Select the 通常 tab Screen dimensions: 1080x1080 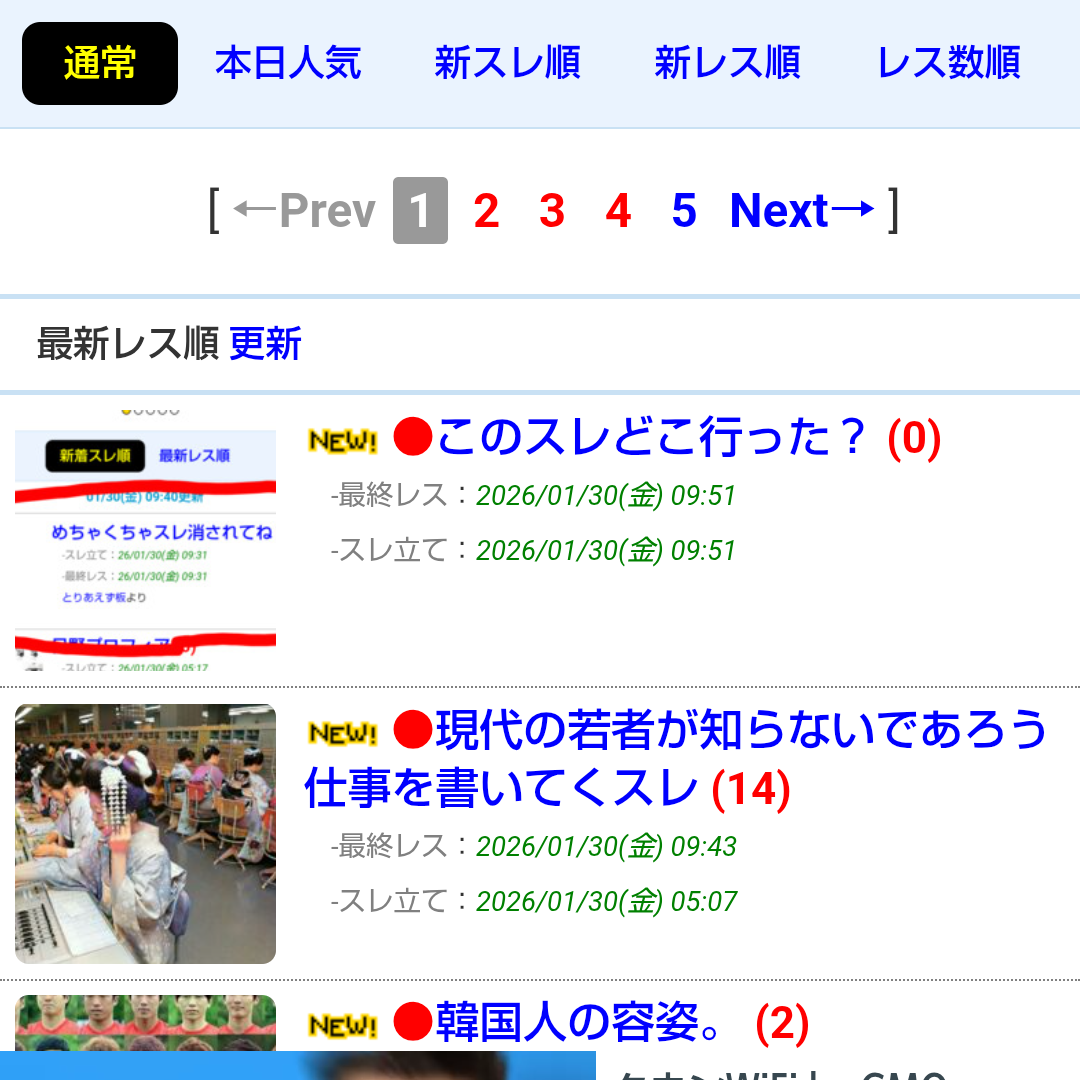coord(100,63)
